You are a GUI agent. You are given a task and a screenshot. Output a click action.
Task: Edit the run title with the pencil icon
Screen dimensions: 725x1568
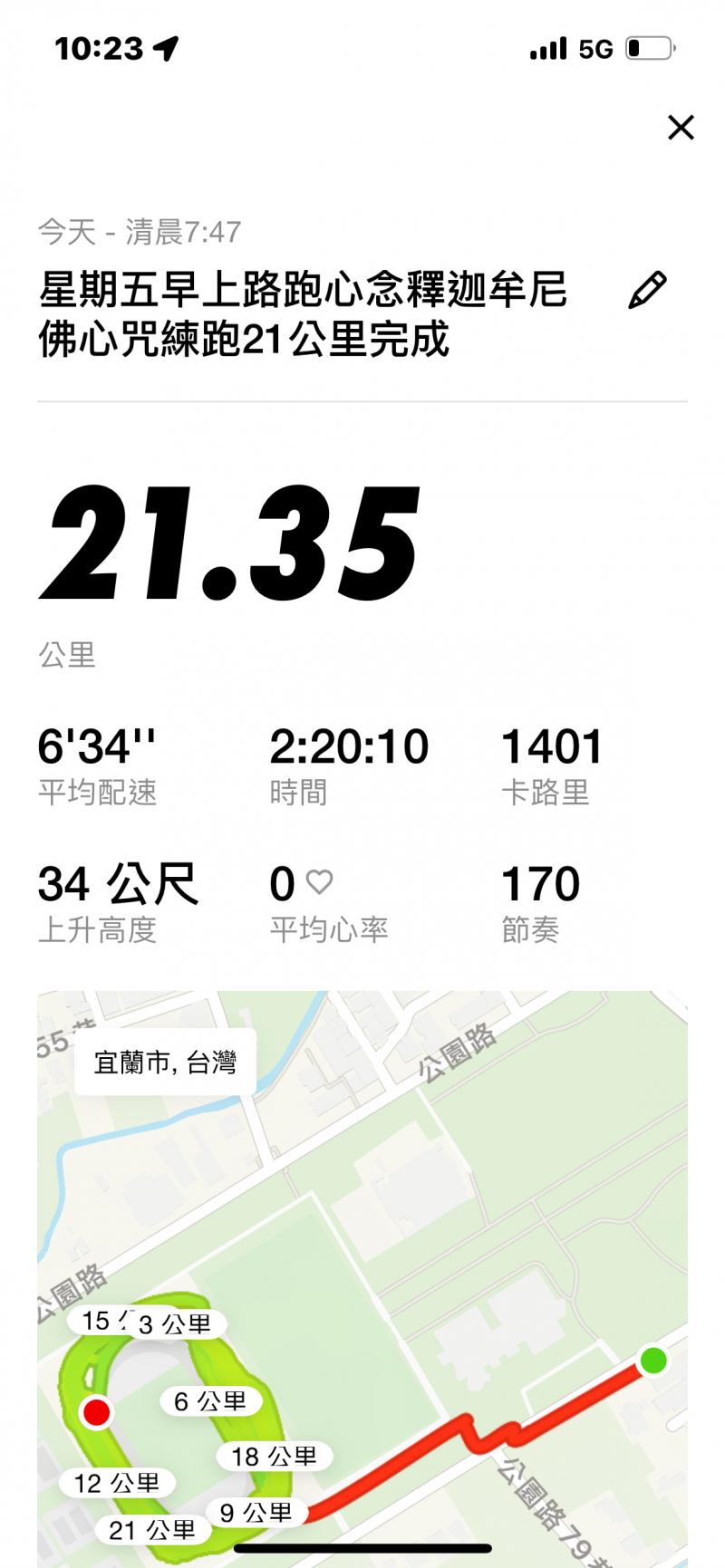647,291
